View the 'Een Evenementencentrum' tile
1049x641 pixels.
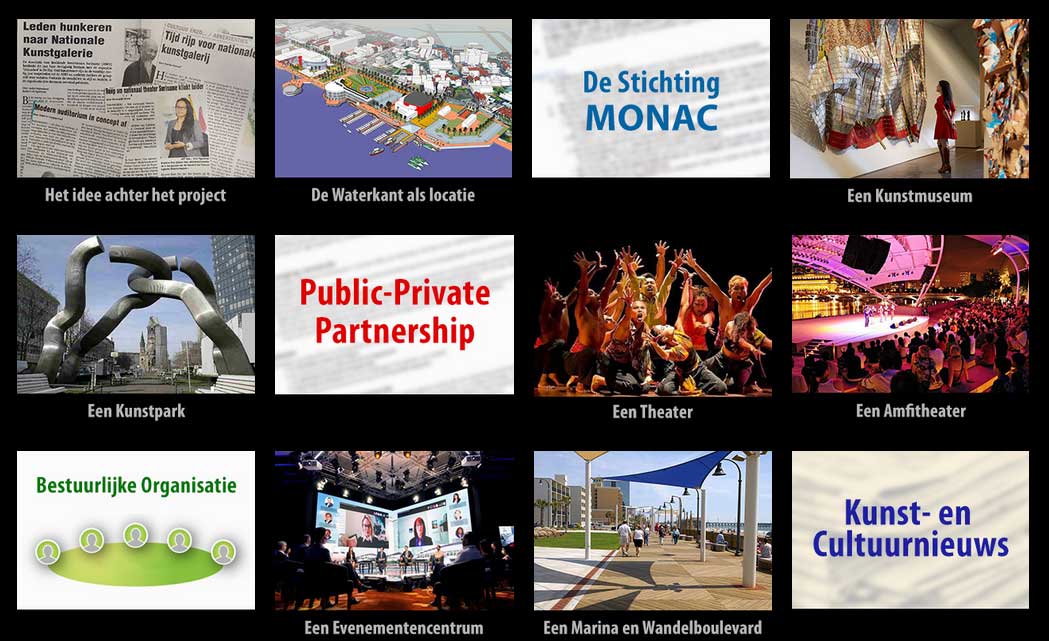394,530
